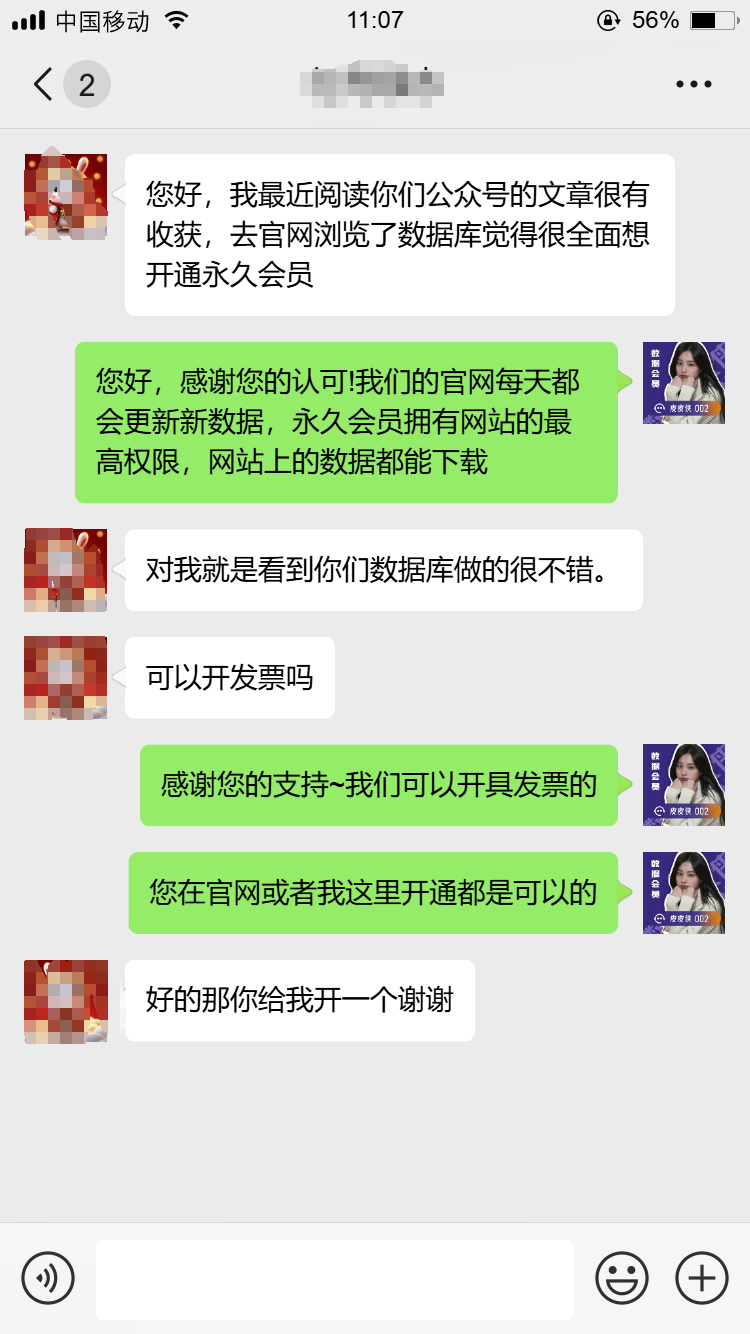
Task: Open the emoji picker icon
Action: click(x=621, y=1278)
